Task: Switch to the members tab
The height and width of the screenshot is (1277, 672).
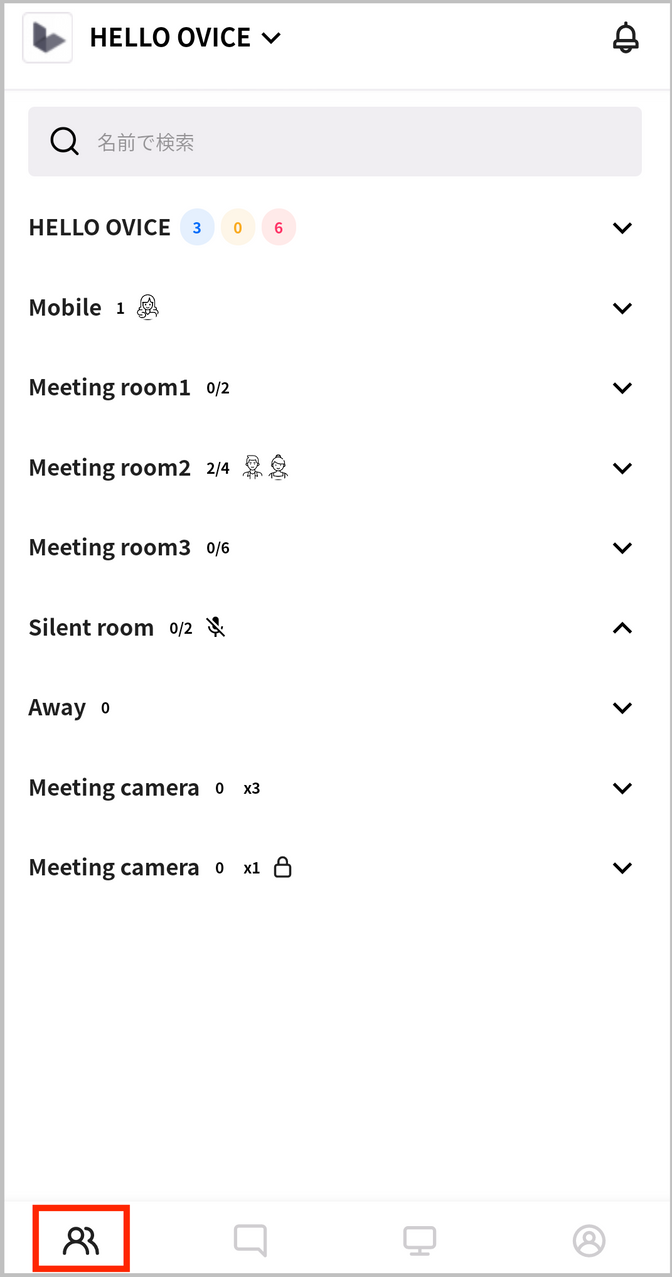Action: coord(81,1240)
